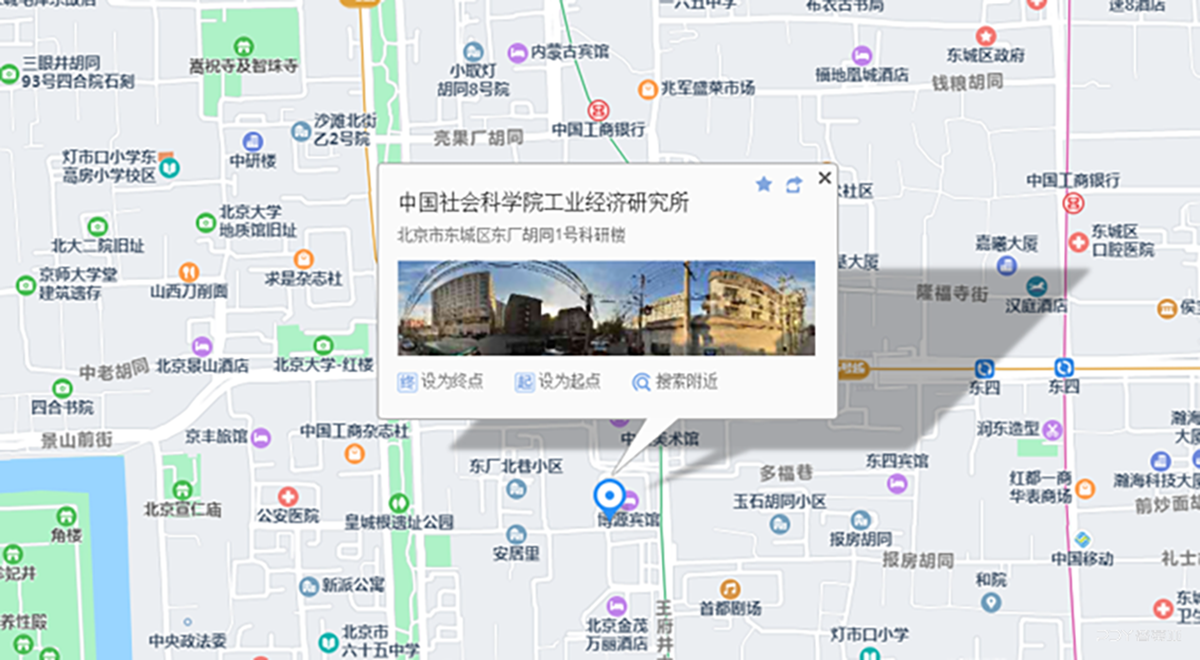Close the location info popup
The width and height of the screenshot is (1200, 660).
825,178
